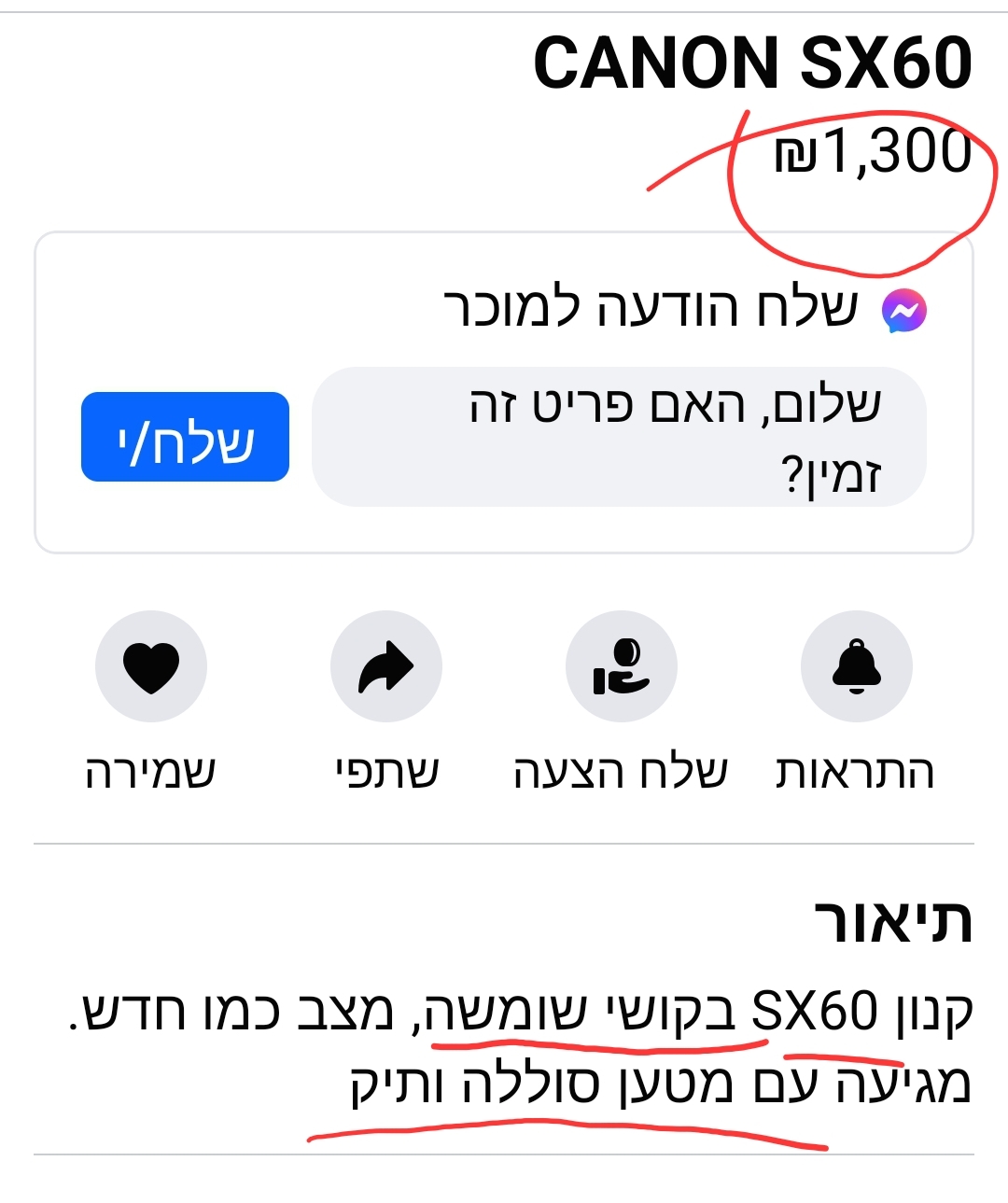This screenshot has height=1203, width=1008.
Task: Click the share icon to forward the listing
Action: tap(385, 666)
